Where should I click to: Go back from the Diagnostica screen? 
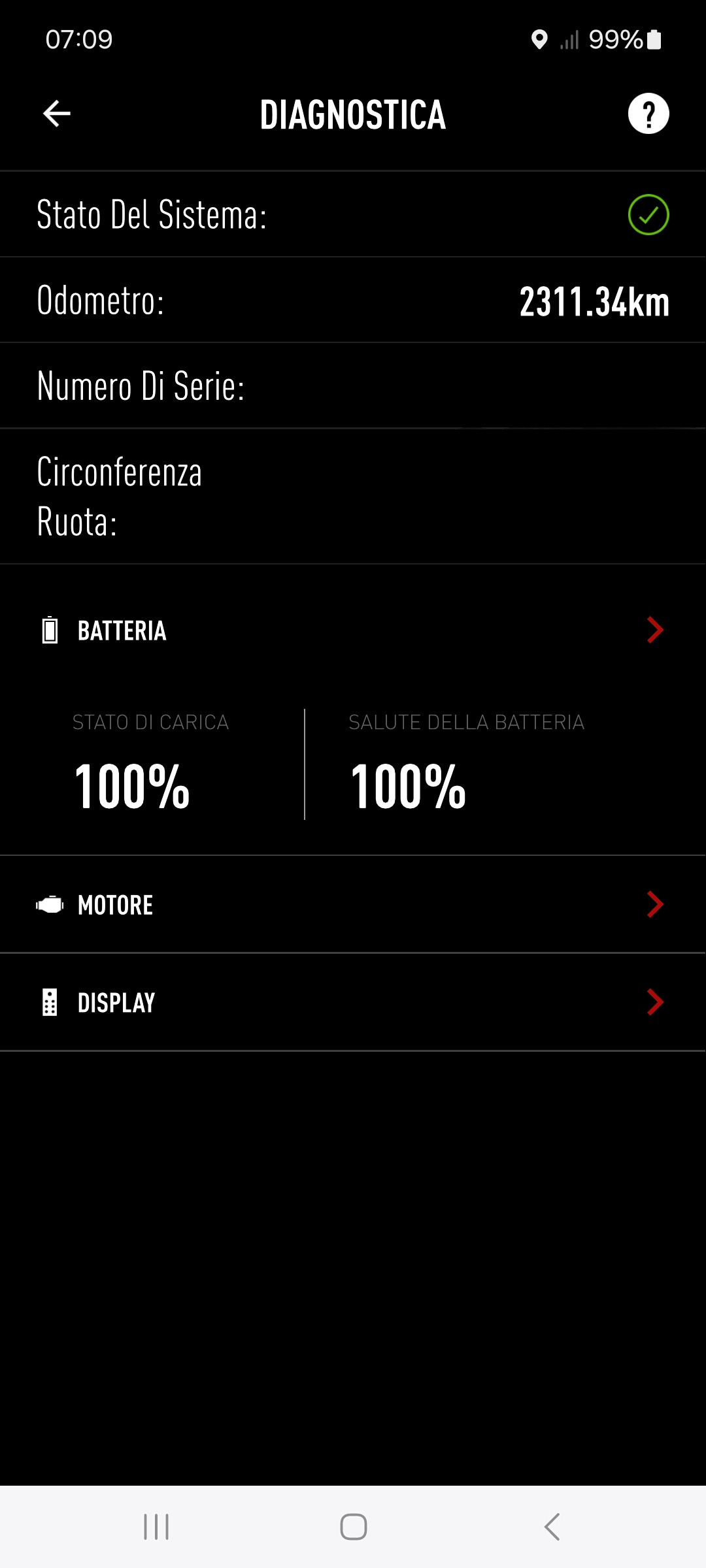[57, 114]
